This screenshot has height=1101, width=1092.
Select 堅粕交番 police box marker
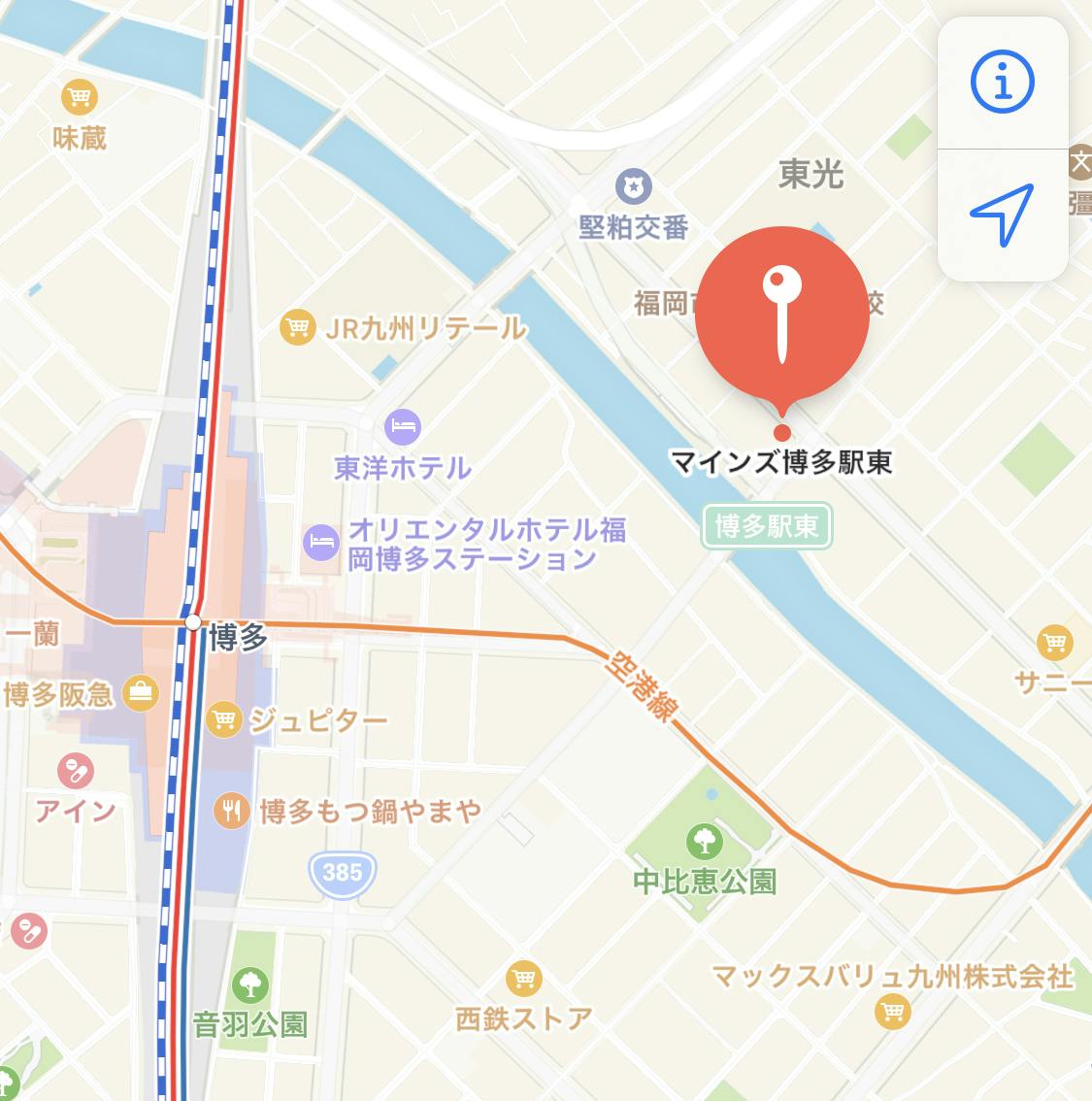click(634, 186)
